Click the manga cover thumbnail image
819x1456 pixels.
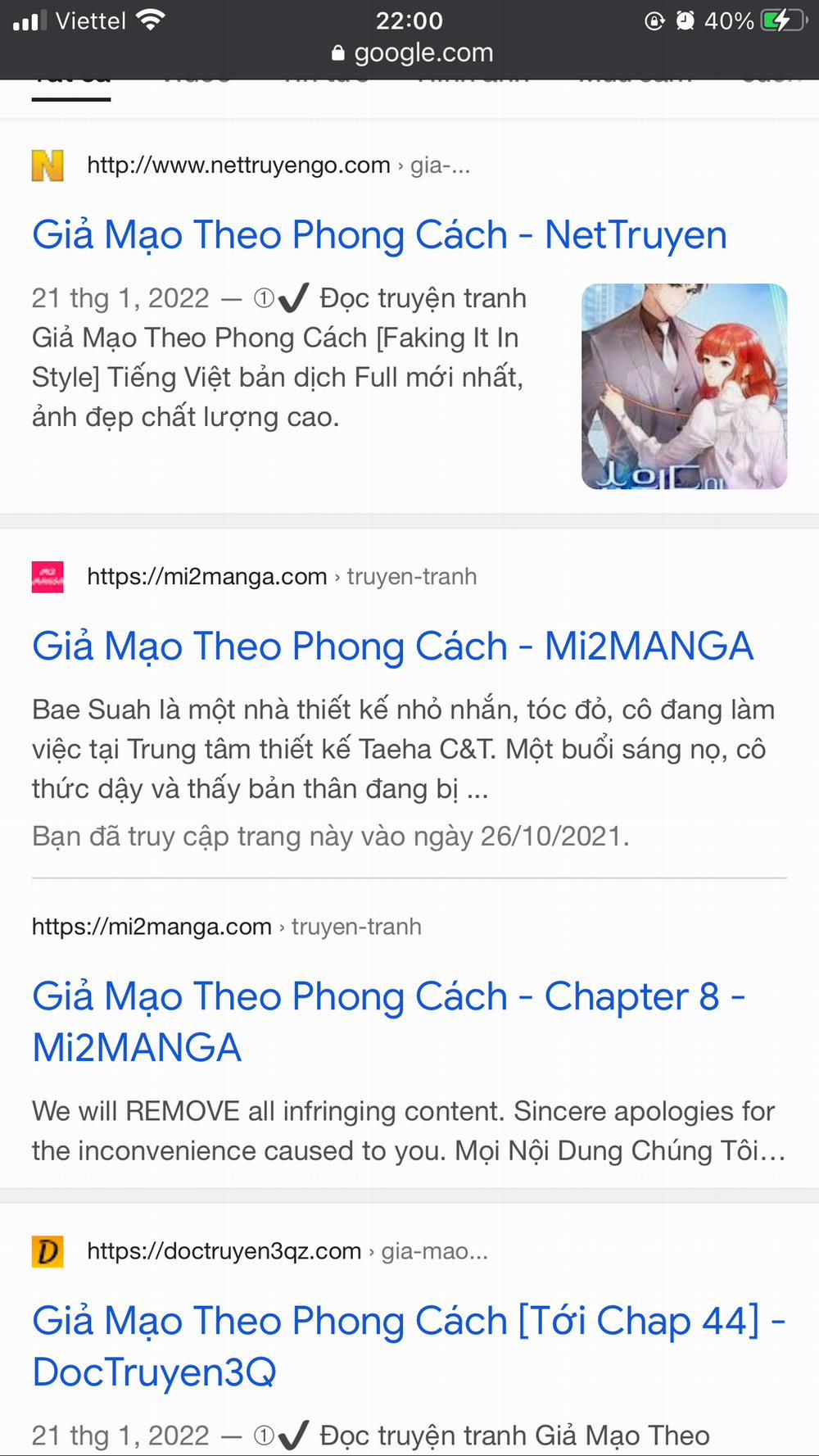[685, 386]
